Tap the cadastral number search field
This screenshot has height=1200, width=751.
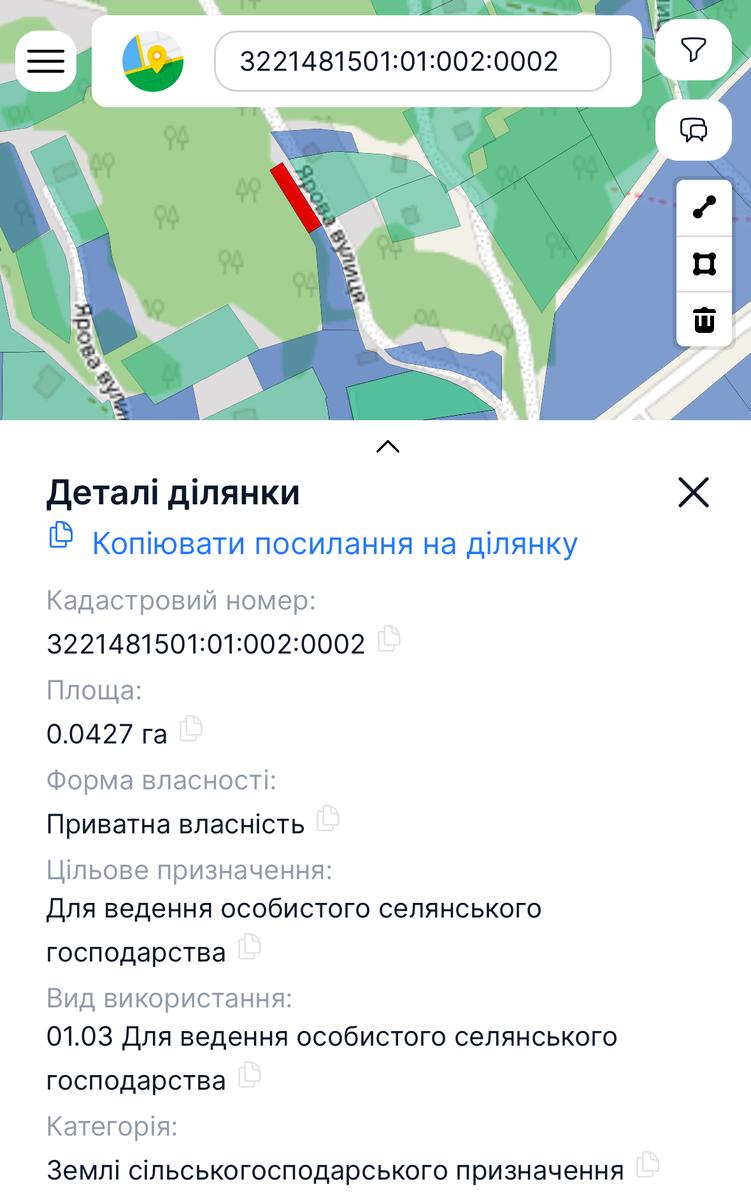click(412, 62)
